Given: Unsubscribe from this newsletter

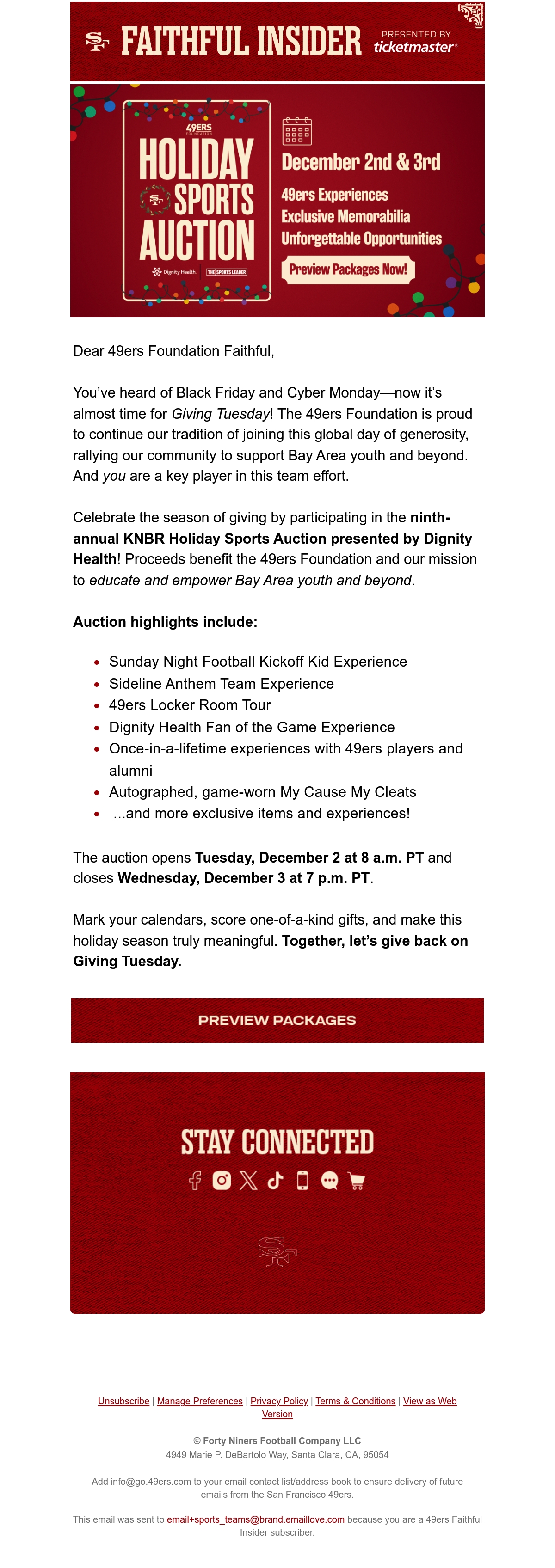Looking at the screenshot, I should pyautogui.click(x=123, y=1401).
